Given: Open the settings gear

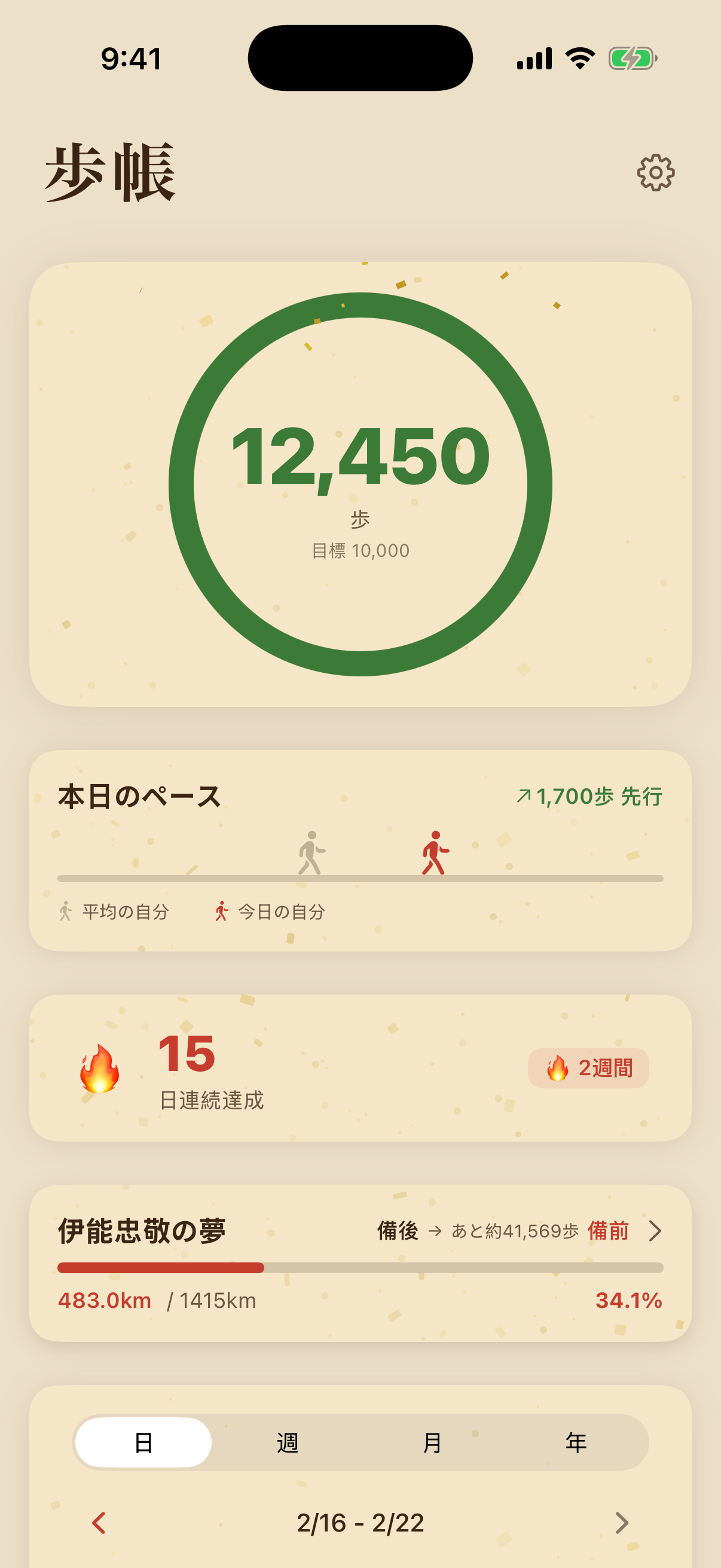Looking at the screenshot, I should coord(655,172).
